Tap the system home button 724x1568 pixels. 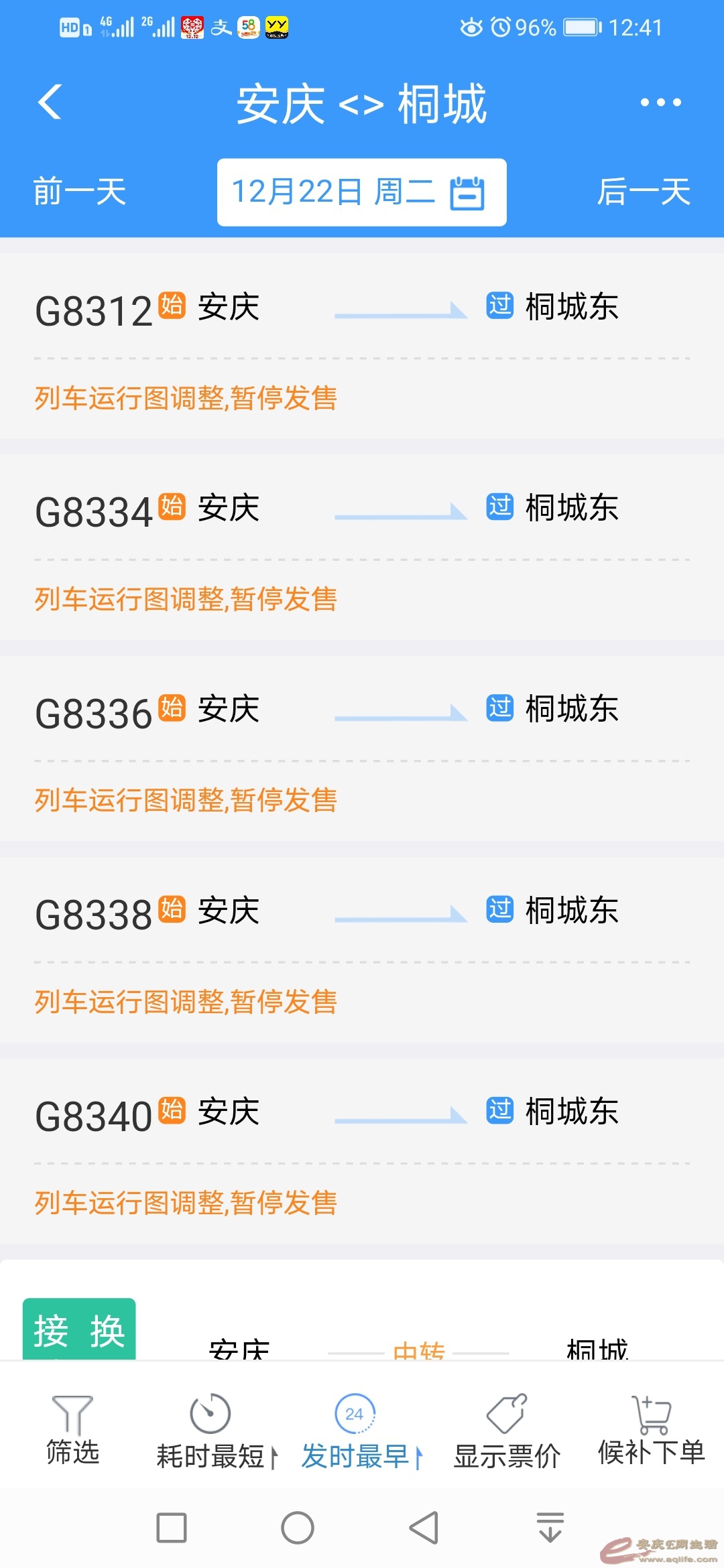click(298, 1528)
